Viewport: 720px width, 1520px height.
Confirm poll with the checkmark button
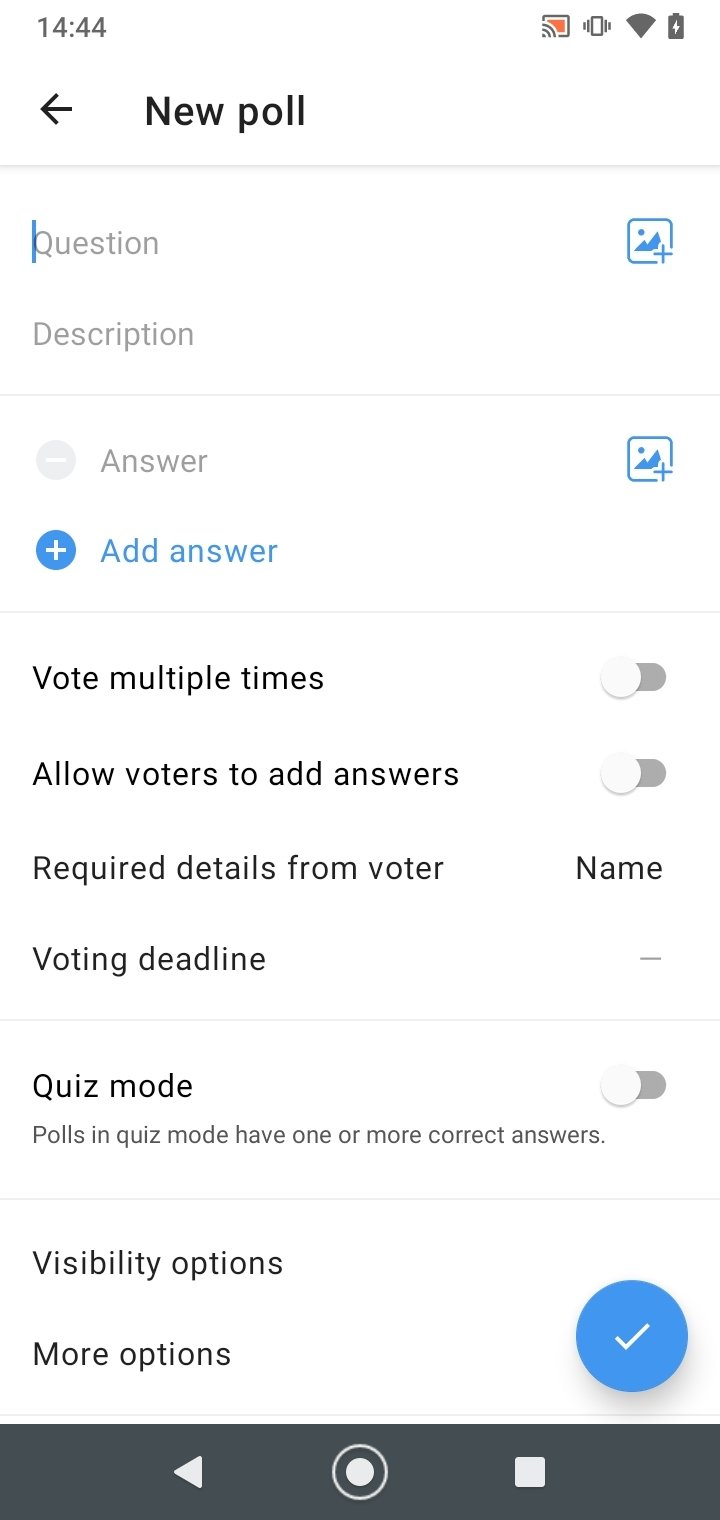(x=632, y=1336)
